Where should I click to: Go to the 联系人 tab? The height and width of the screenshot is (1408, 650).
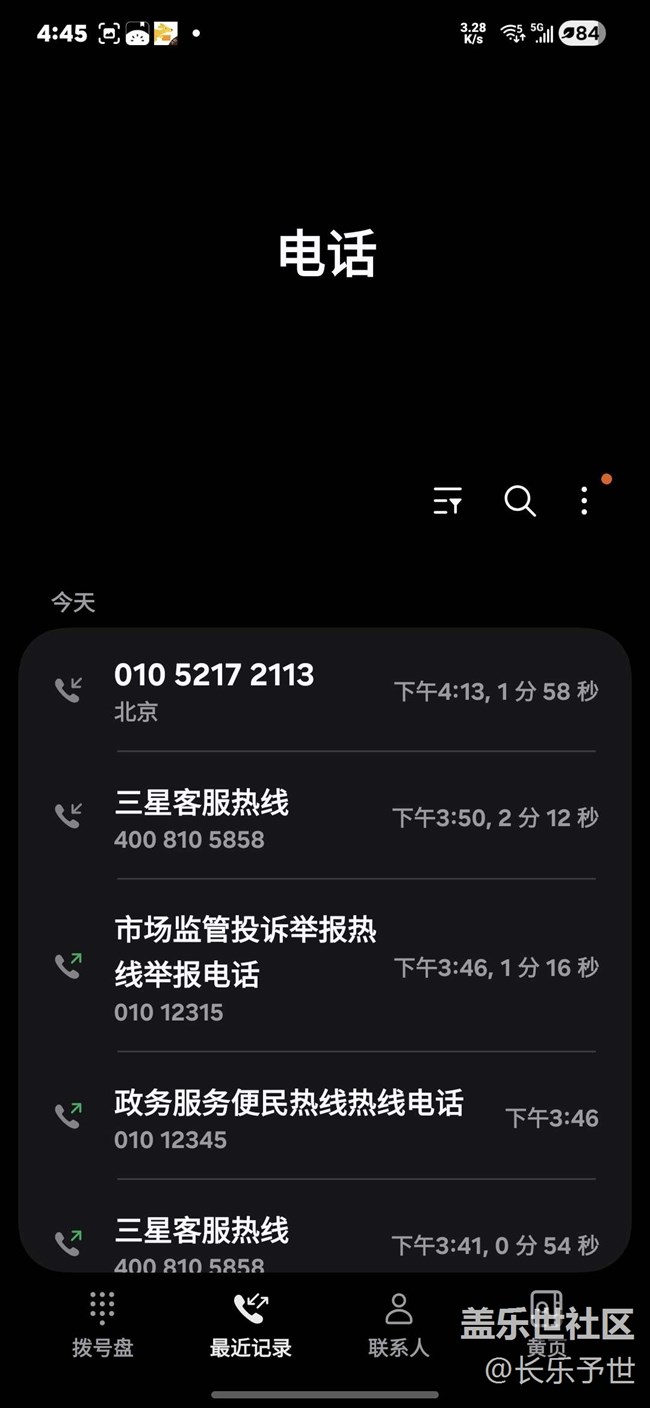coord(398,1325)
